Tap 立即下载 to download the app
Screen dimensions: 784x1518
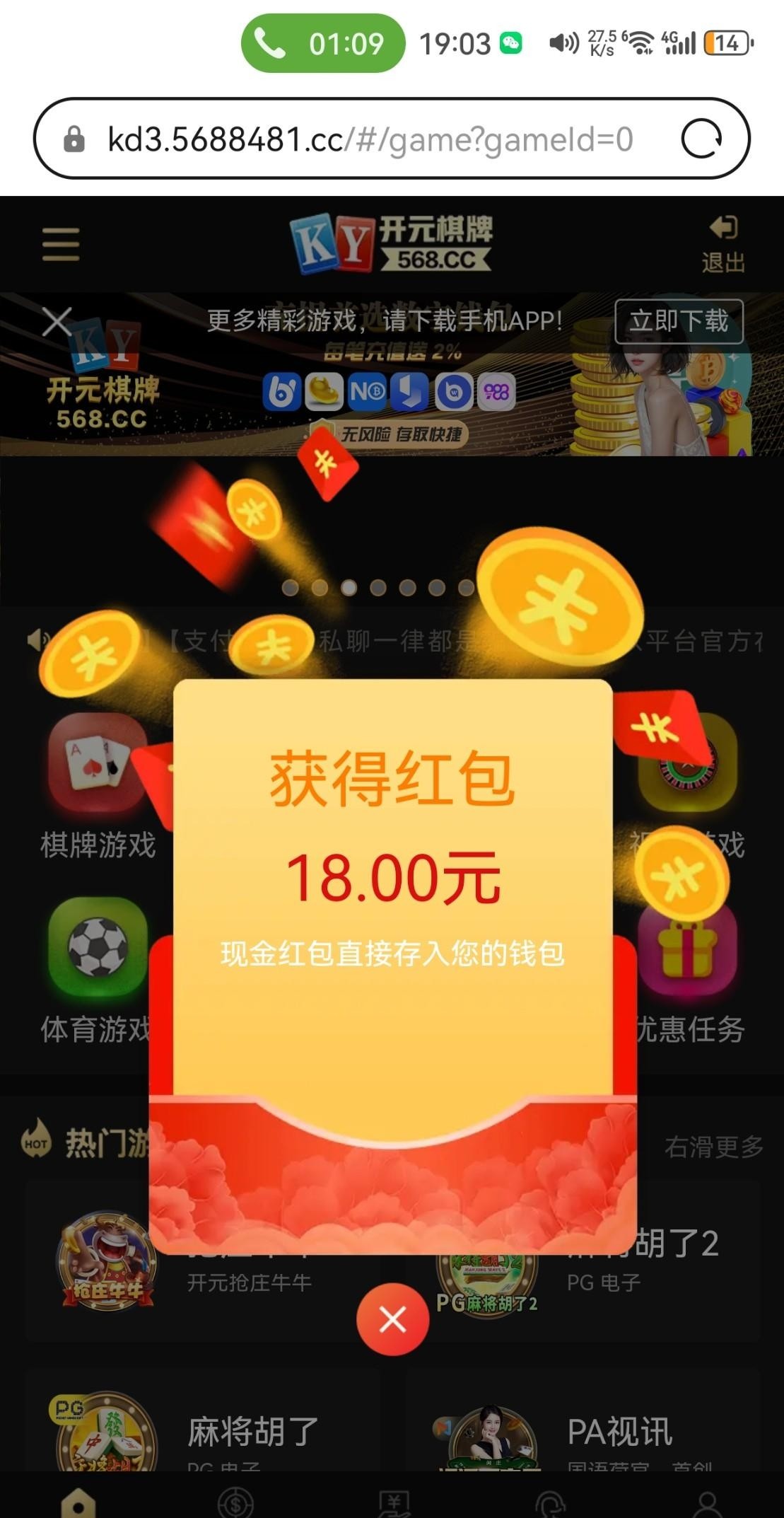click(679, 321)
